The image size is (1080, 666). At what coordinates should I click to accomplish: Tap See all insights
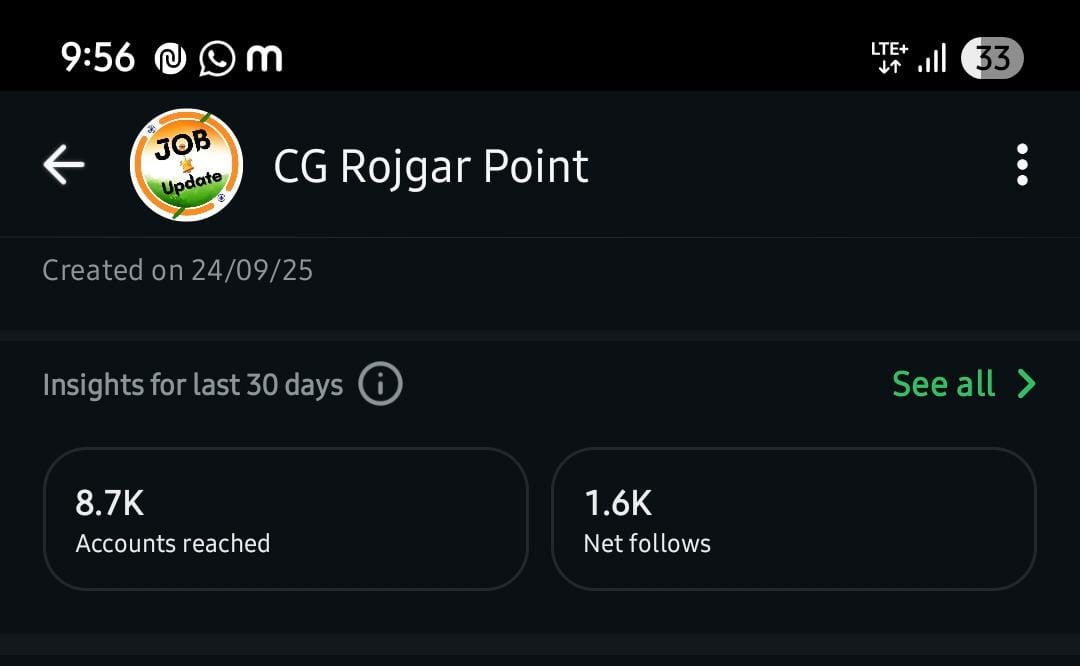pos(964,384)
